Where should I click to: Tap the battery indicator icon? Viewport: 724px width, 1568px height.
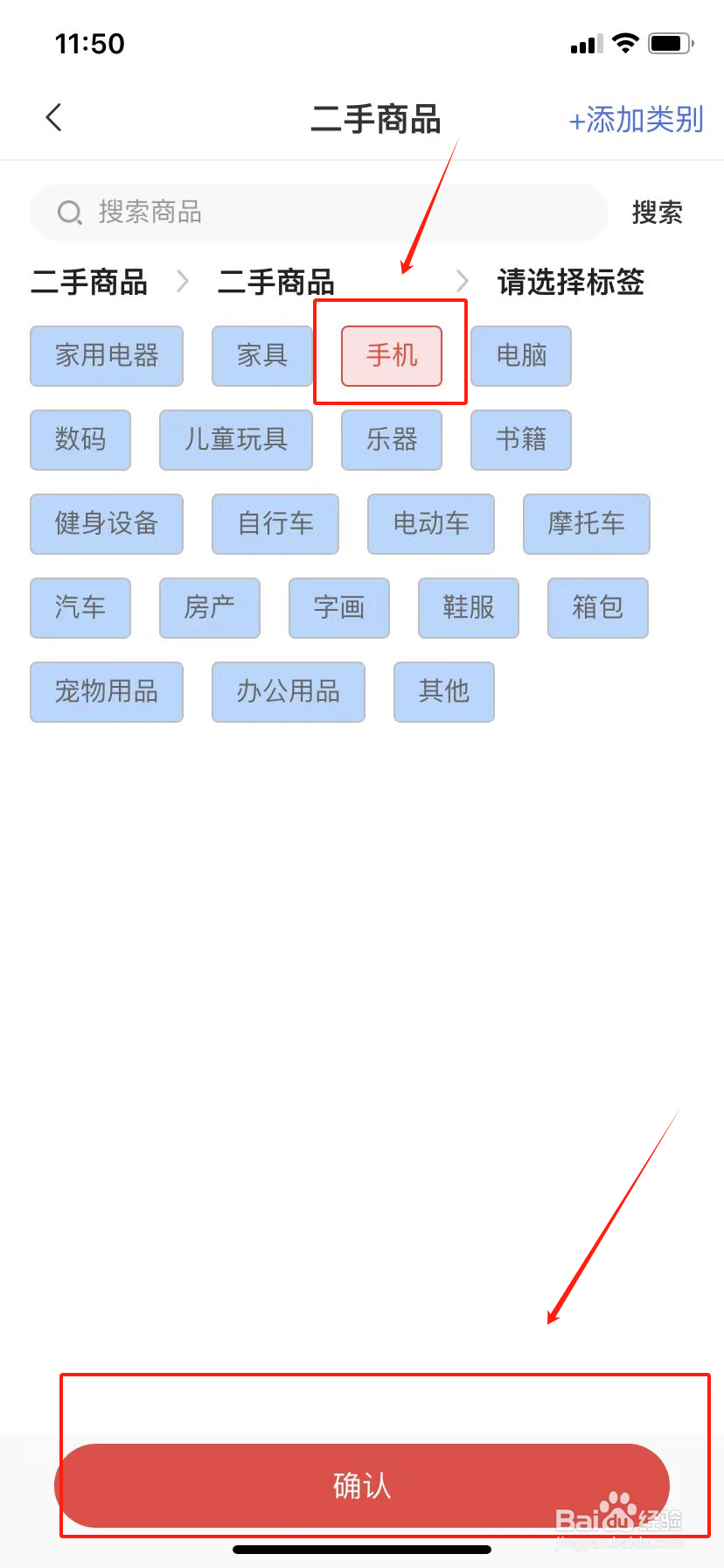(672, 42)
